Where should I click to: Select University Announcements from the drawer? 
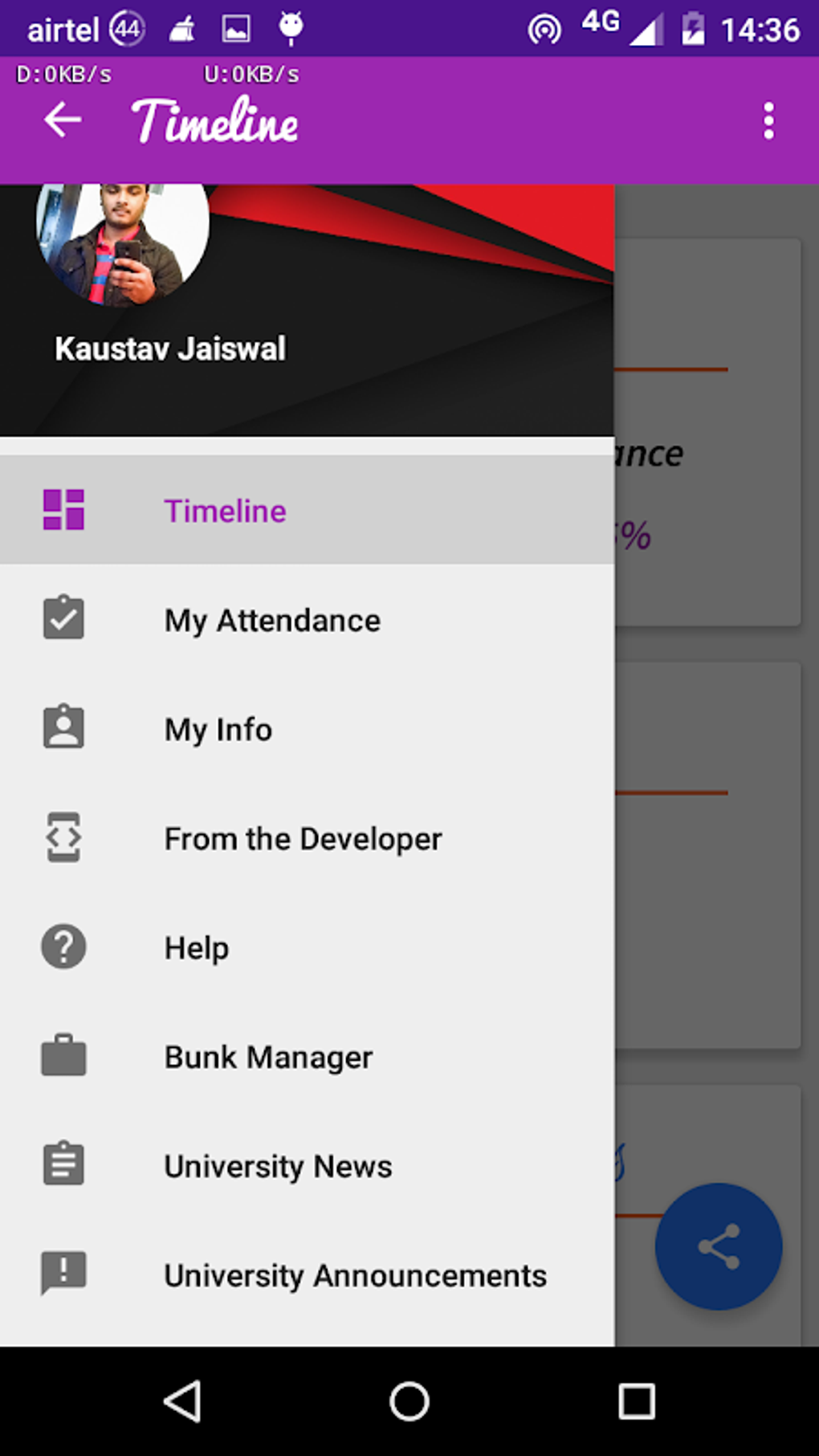click(355, 1275)
